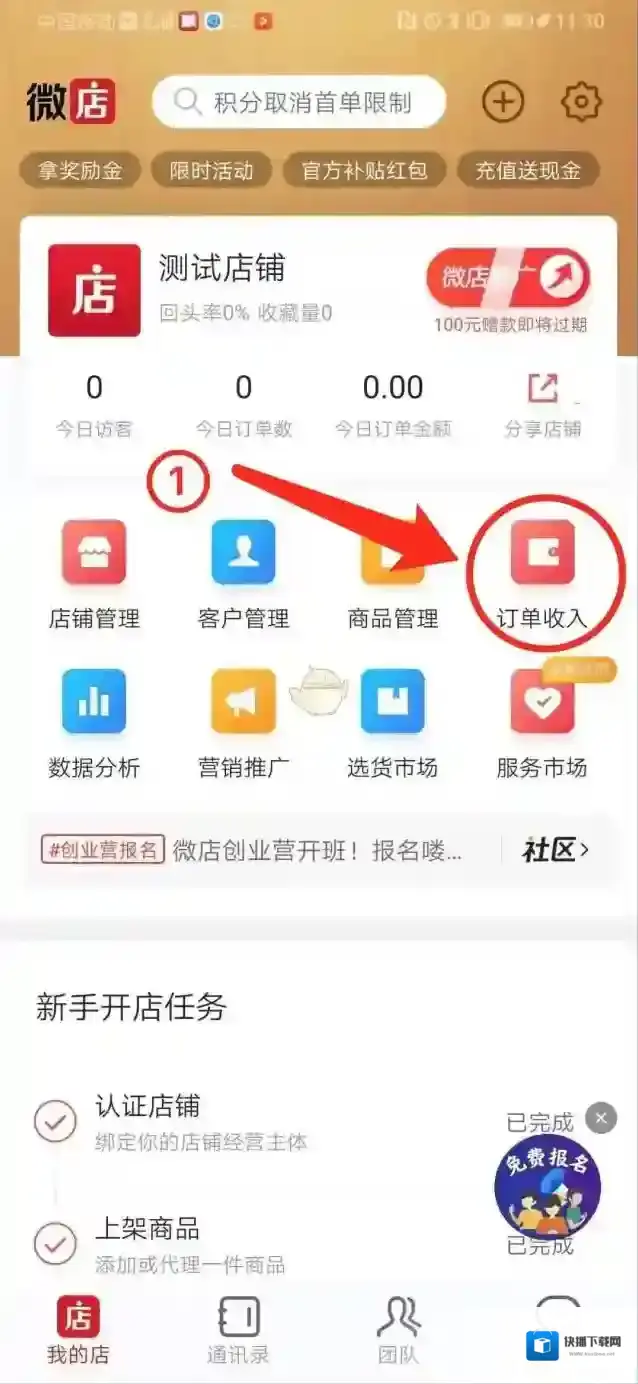Tap the 微店推广 promotion button
This screenshot has height=1384, width=638.
coord(509,278)
